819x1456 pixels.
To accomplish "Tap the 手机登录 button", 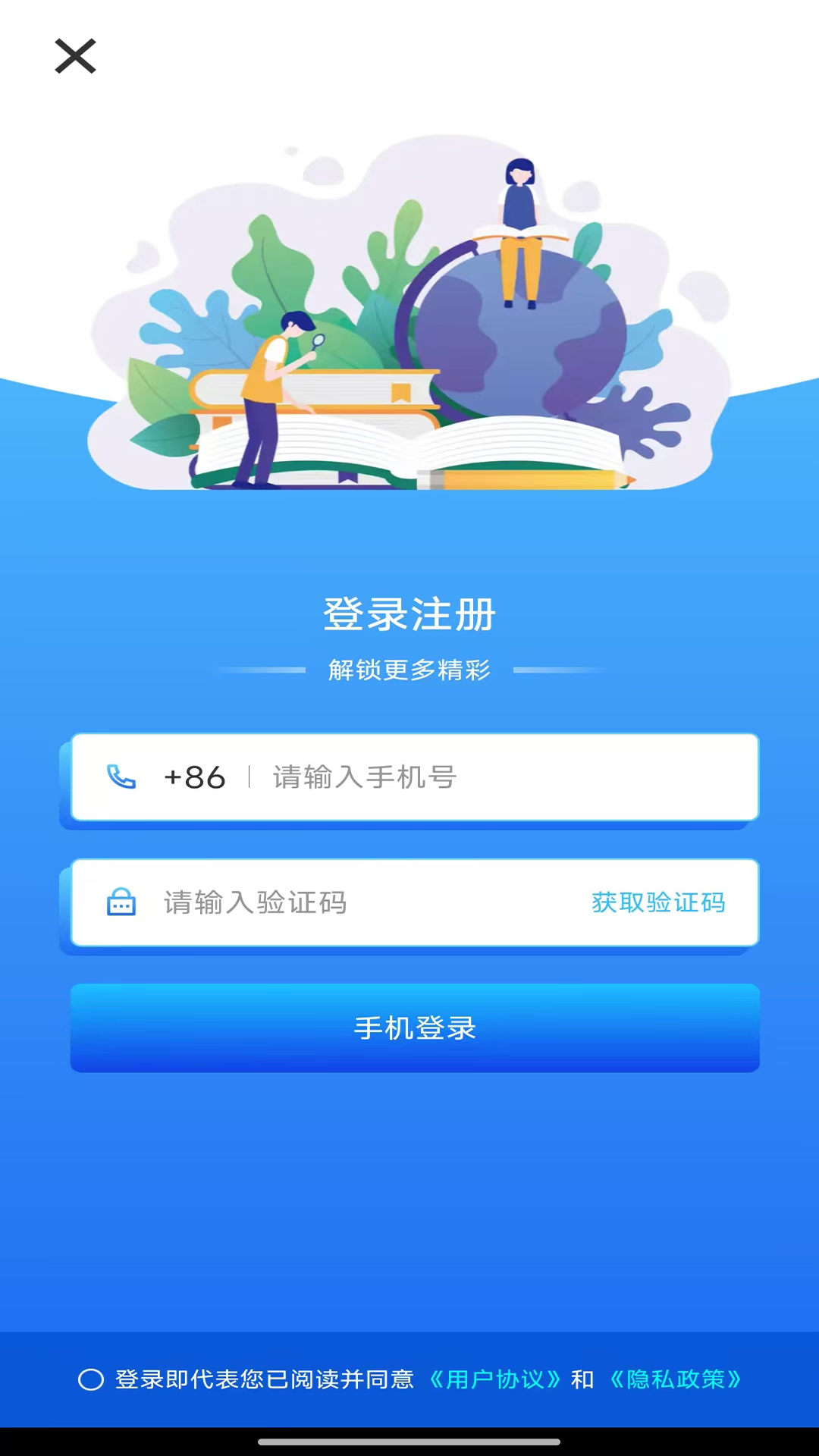I will point(415,1028).
